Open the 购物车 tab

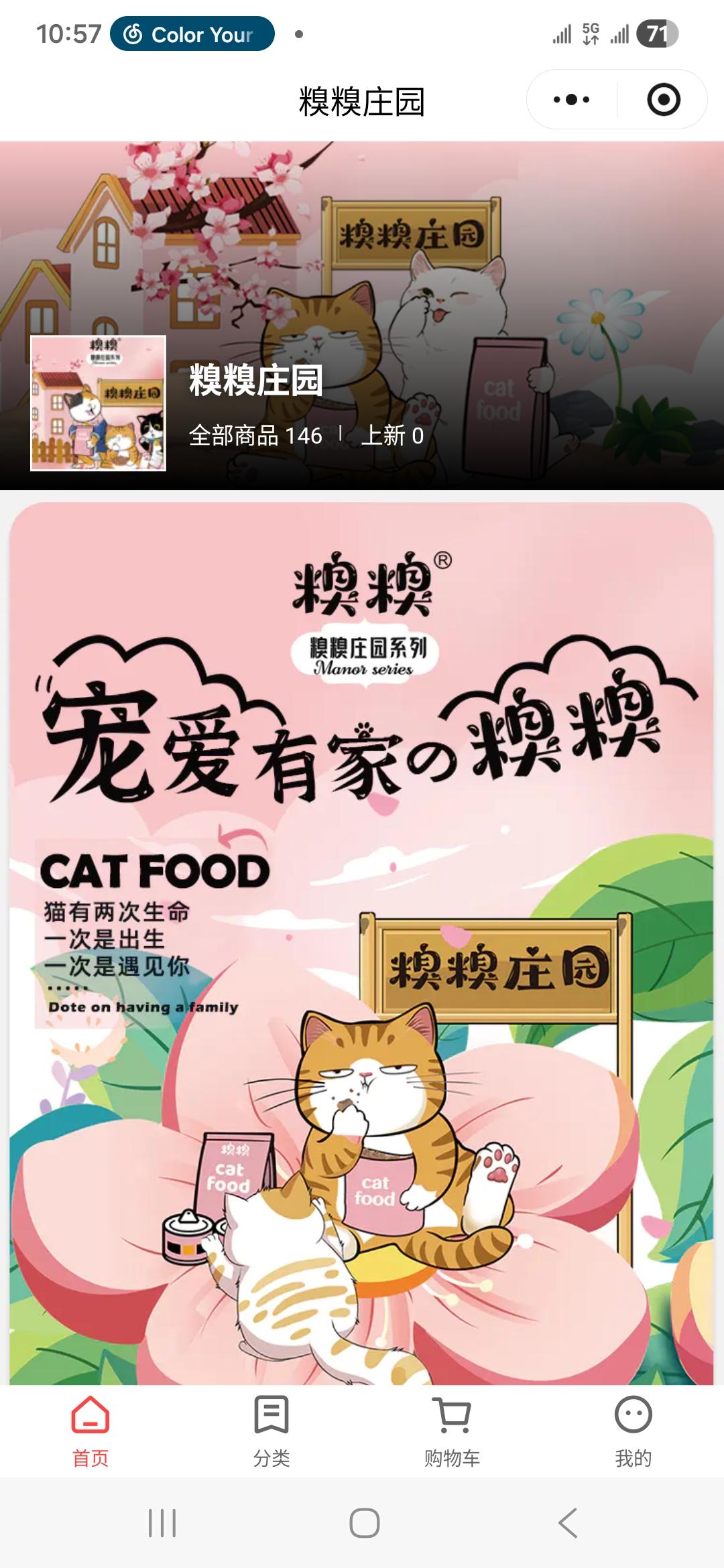[x=452, y=1431]
